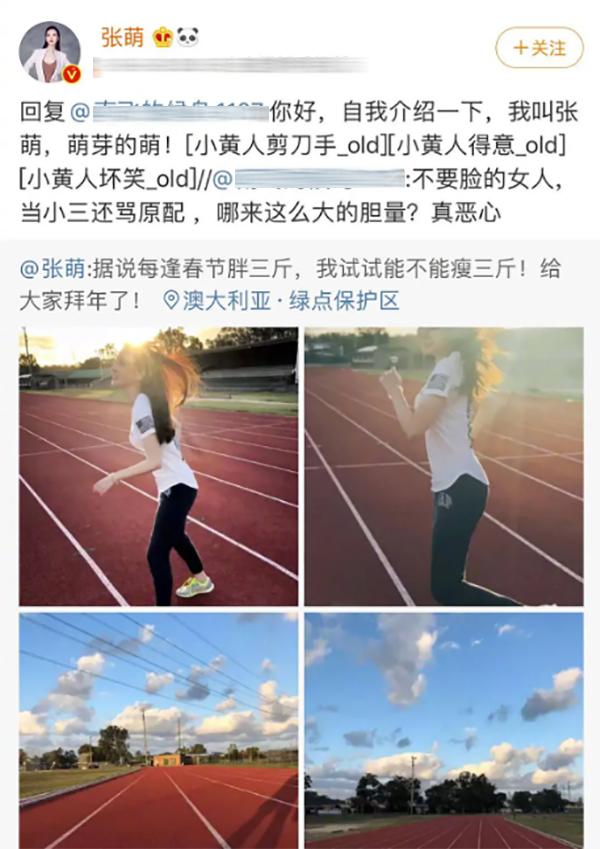Open the poster's profile avatar
Viewport: 600px width, 849px height.
(50, 51)
